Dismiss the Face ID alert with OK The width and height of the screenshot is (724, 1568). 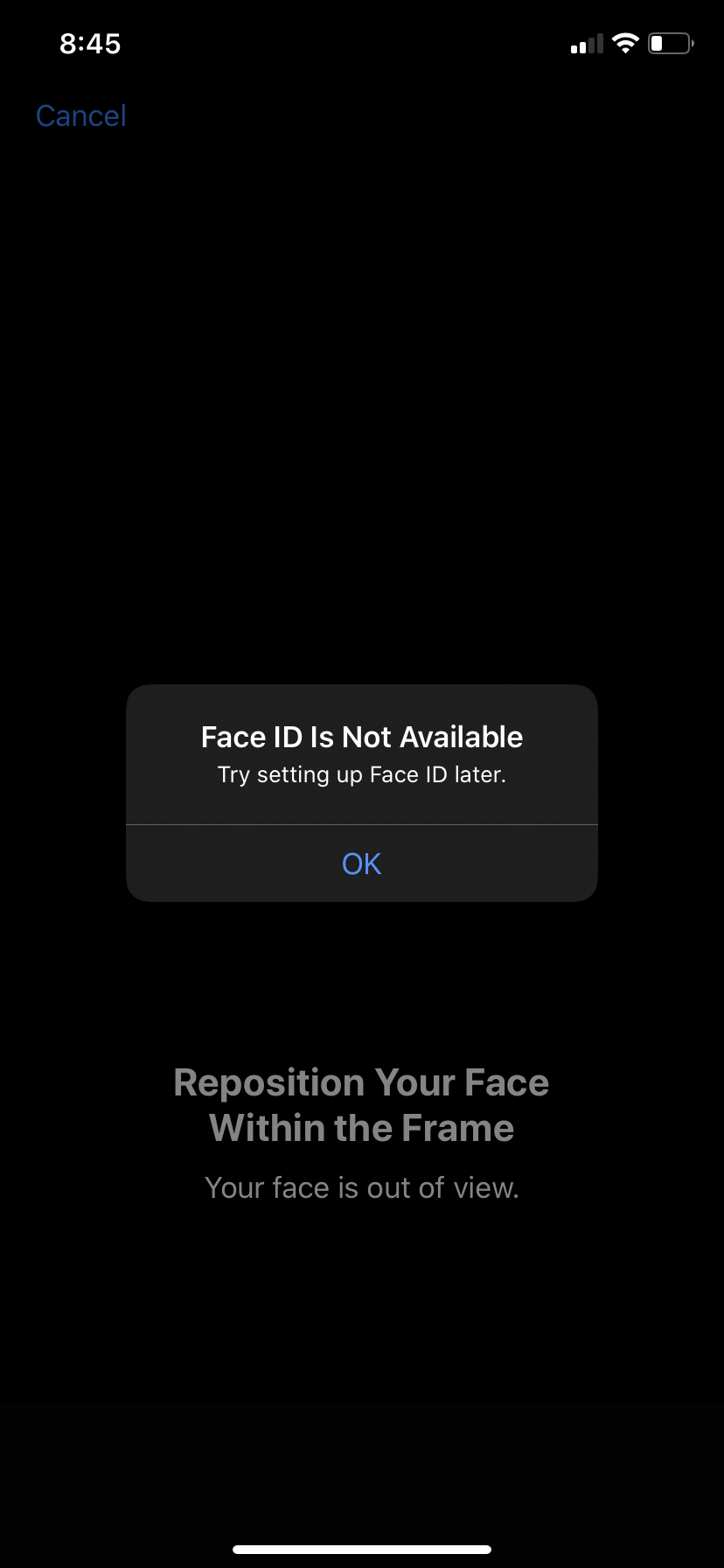(362, 864)
